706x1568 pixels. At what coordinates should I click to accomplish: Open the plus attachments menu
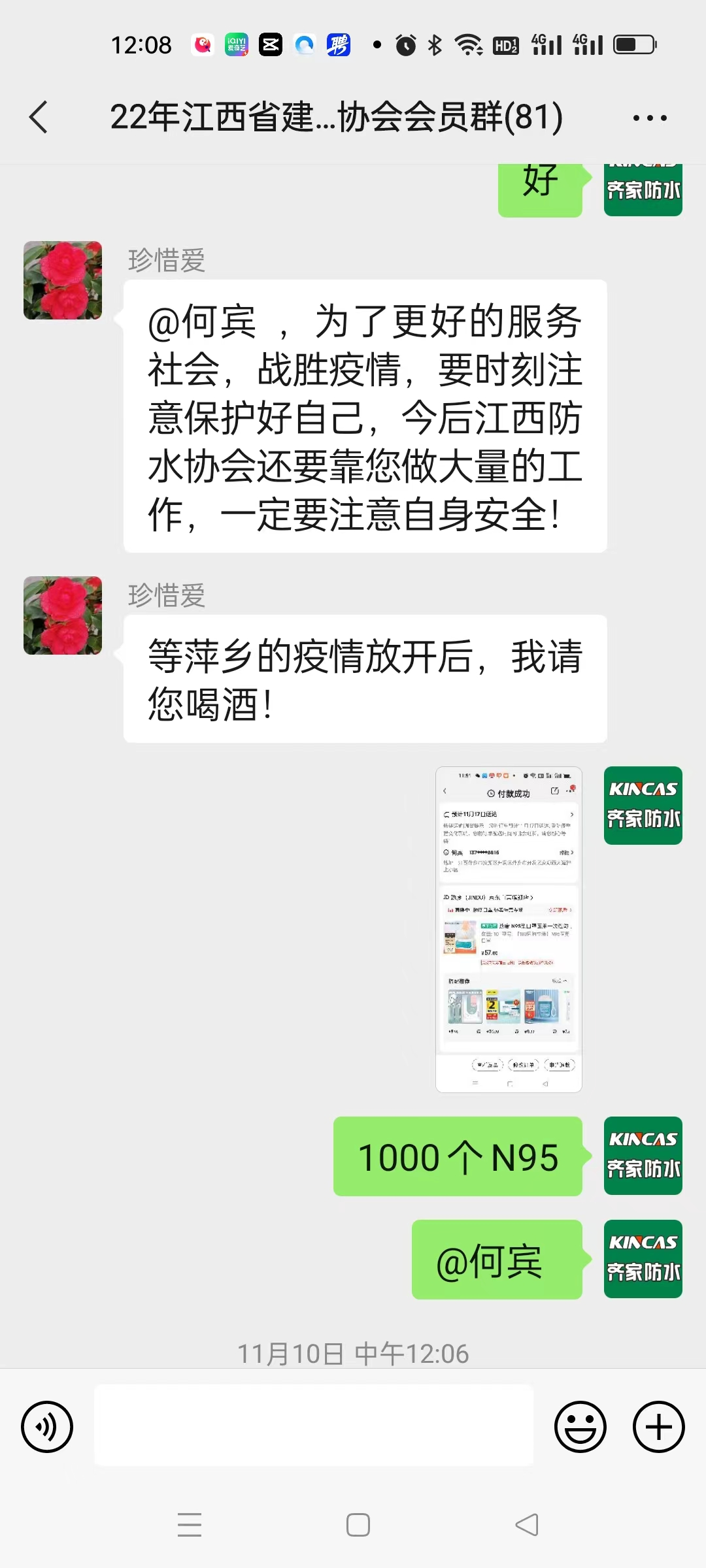coord(658,1427)
